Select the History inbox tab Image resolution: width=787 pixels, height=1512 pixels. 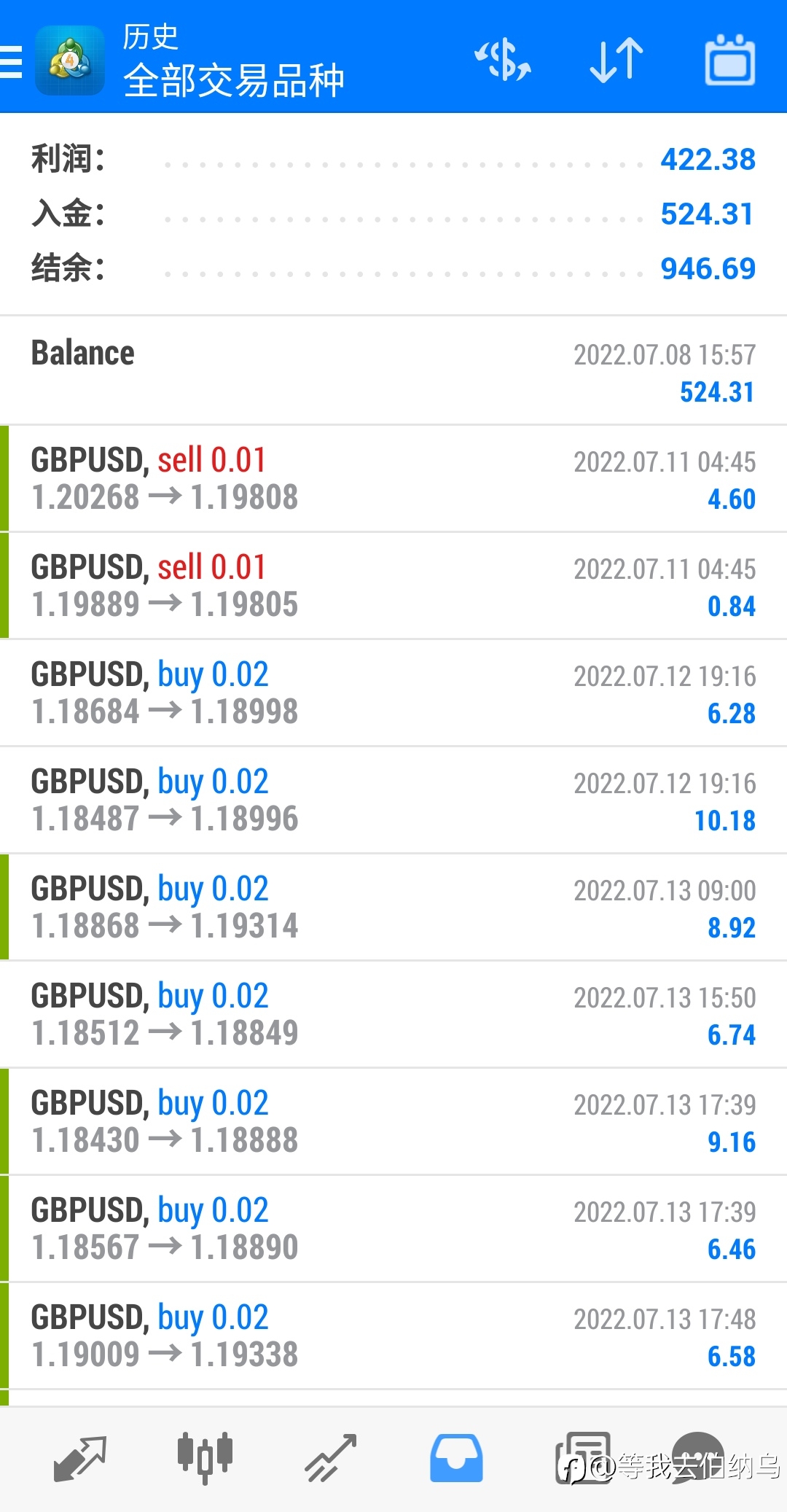coord(456,1459)
